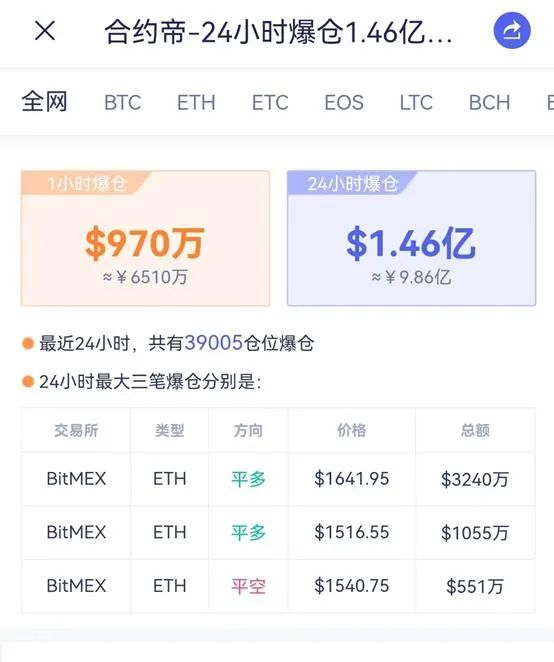The height and width of the screenshot is (662, 554).
Task: View the BCH tab
Action: [x=489, y=103]
